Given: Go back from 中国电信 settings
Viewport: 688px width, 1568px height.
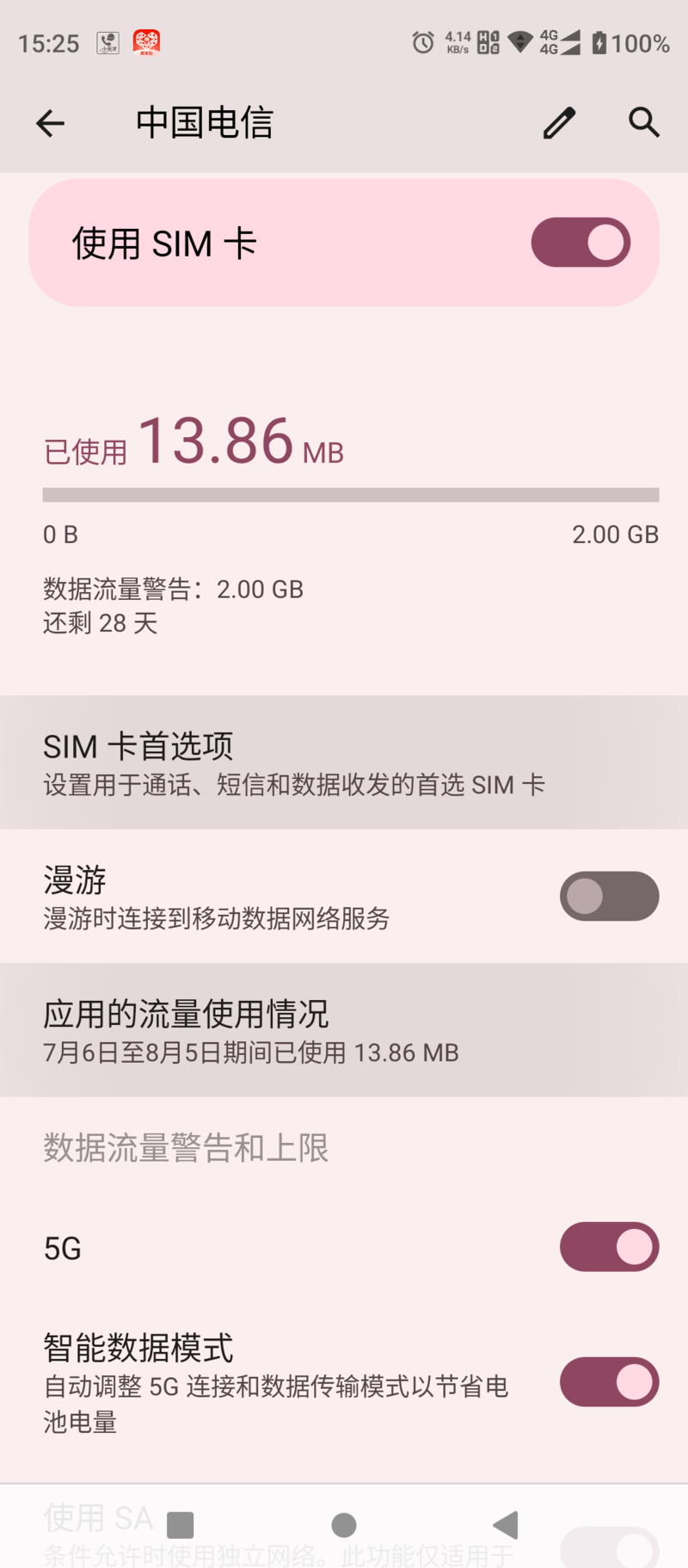Looking at the screenshot, I should [x=50, y=123].
